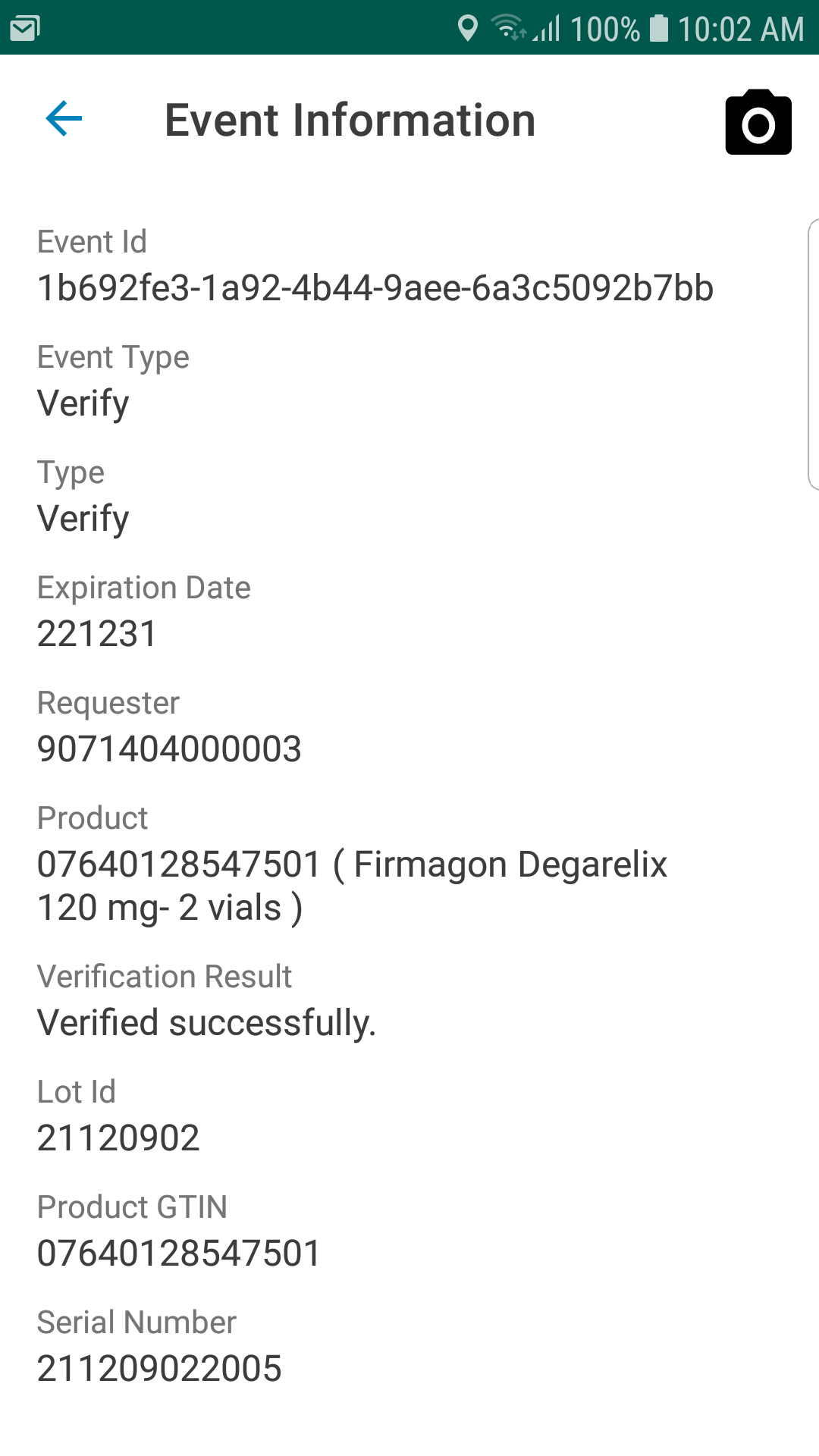Go back using the arrow icon
This screenshot has height=1456, width=819.
pyautogui.click(x=64, y=119)
